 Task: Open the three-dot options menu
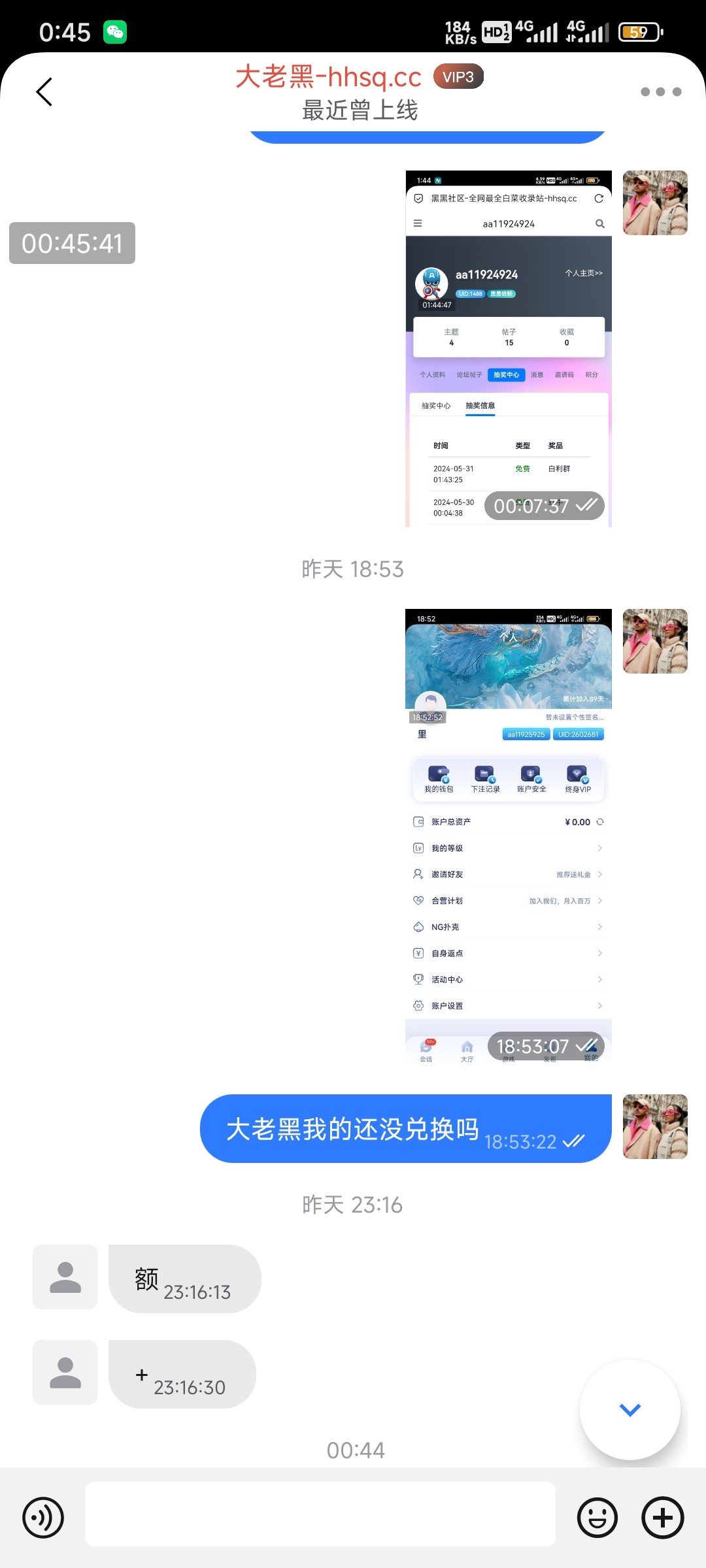(x=660, y=91)
